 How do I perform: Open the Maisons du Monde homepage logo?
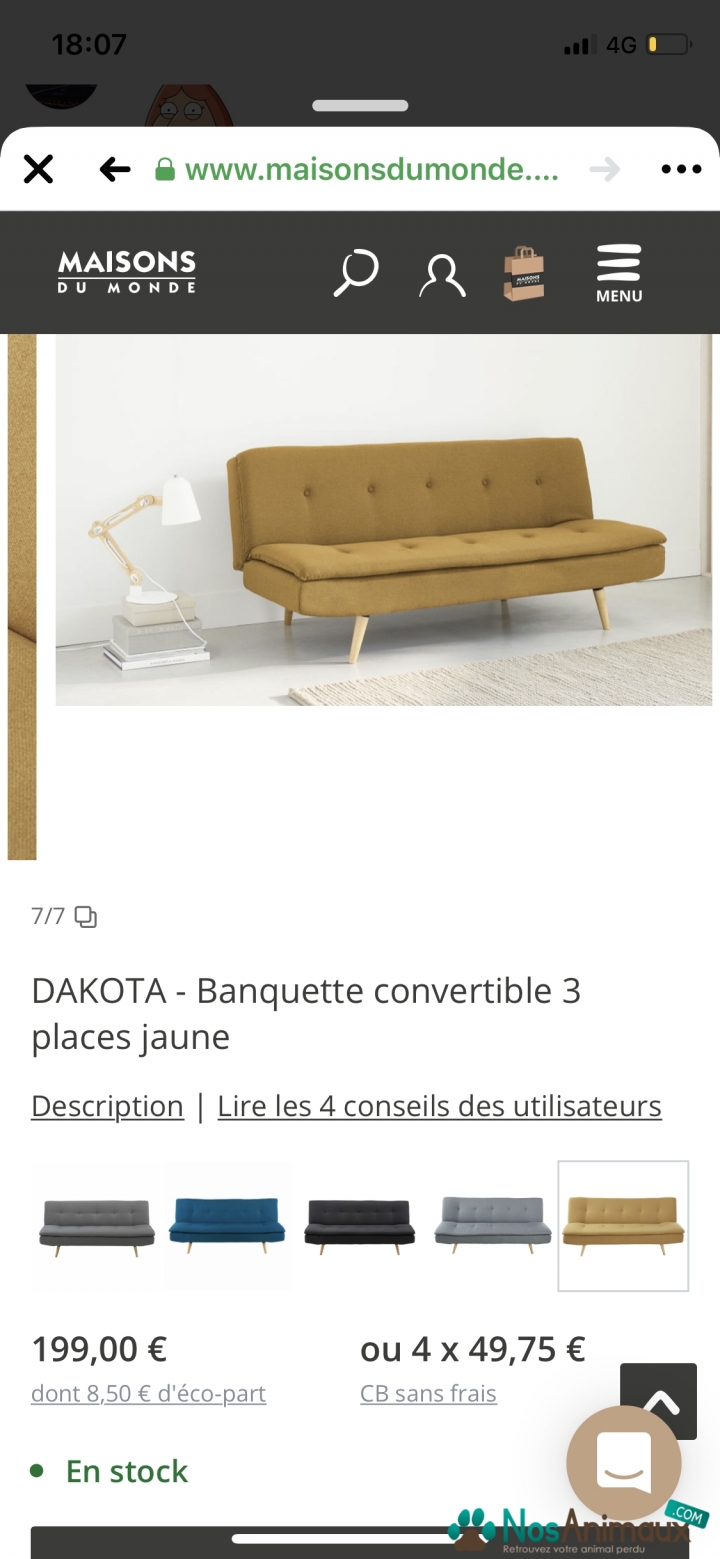[x=127, y=271]
